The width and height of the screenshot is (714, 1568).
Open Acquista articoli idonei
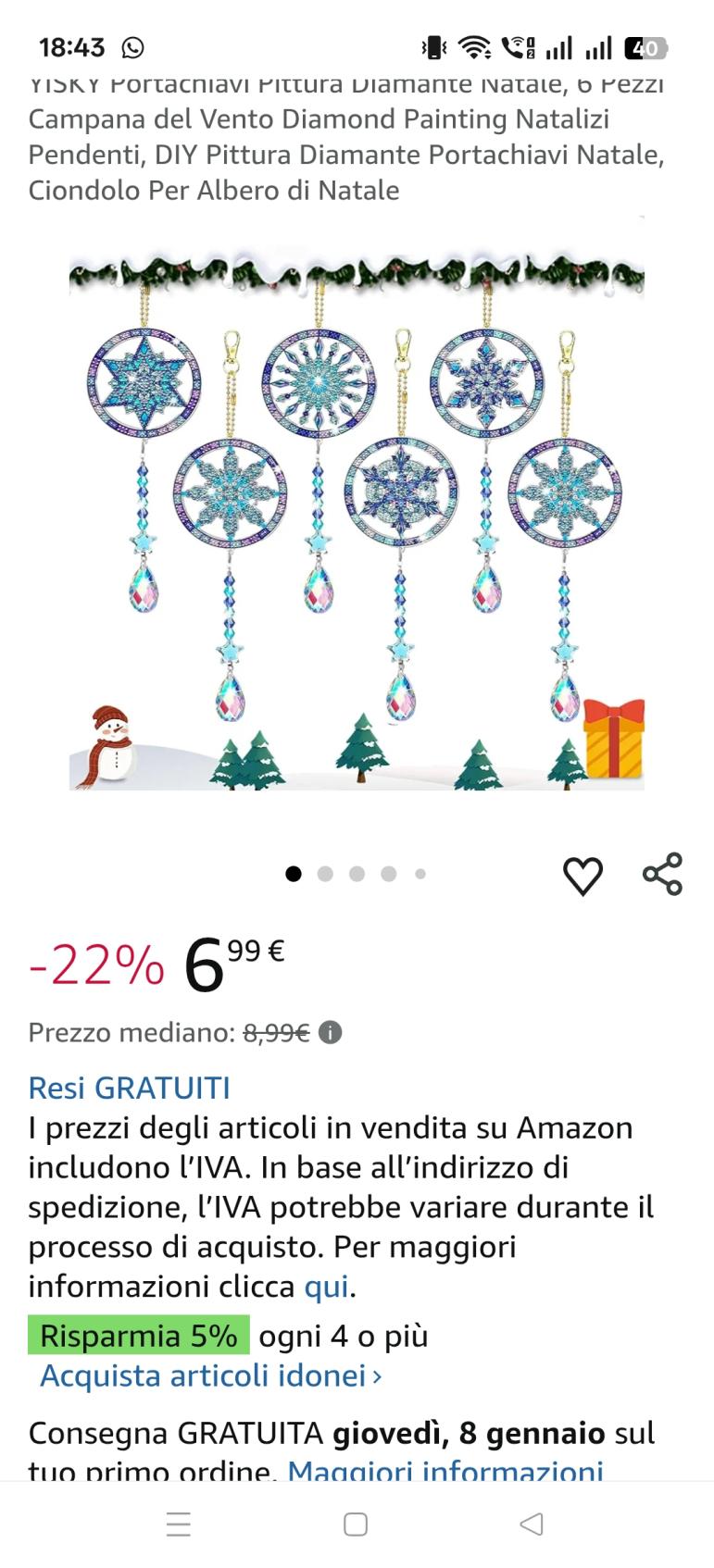tap(210, 1375)
